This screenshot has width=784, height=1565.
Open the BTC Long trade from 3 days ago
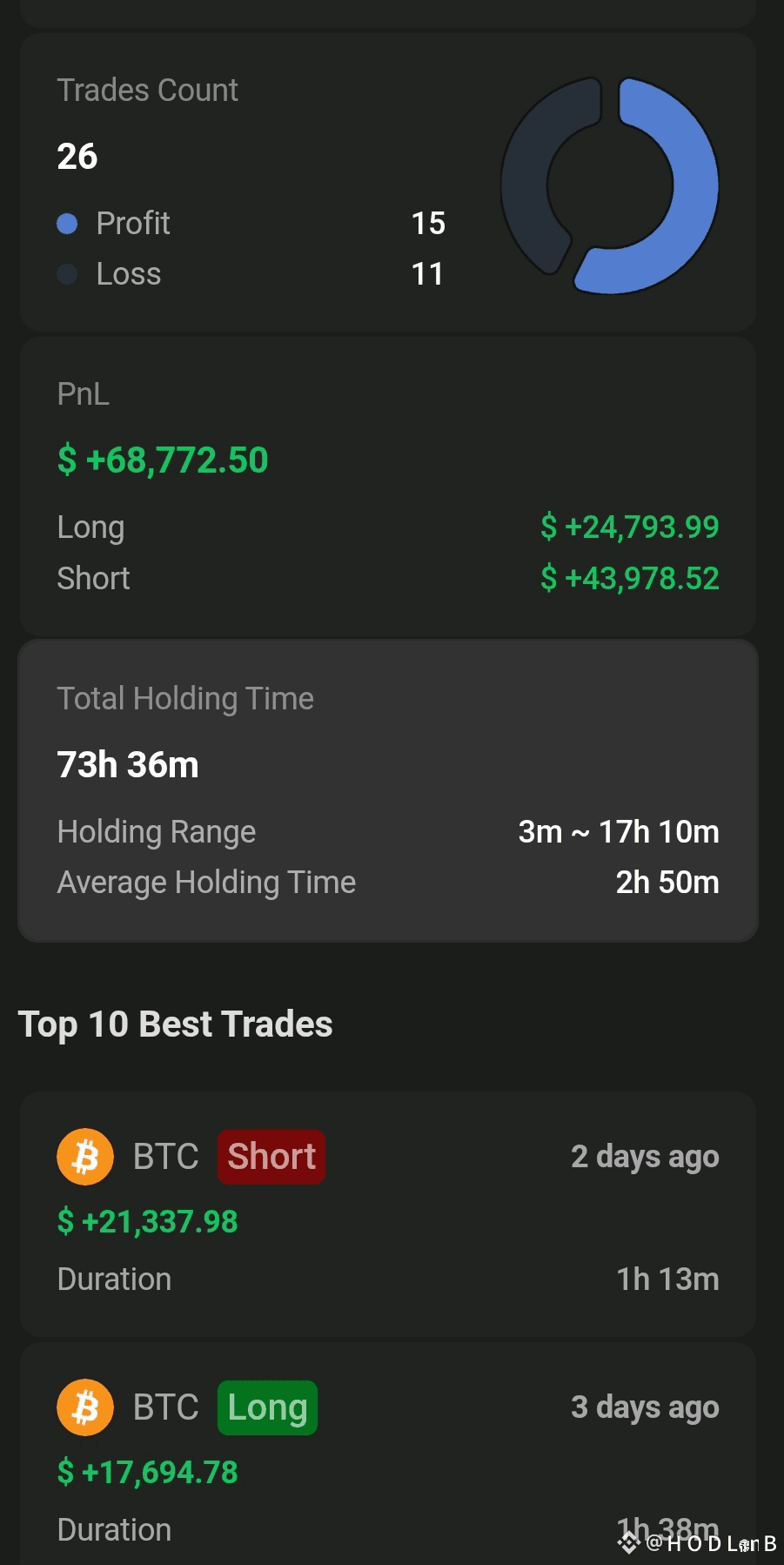(388, 1454)
